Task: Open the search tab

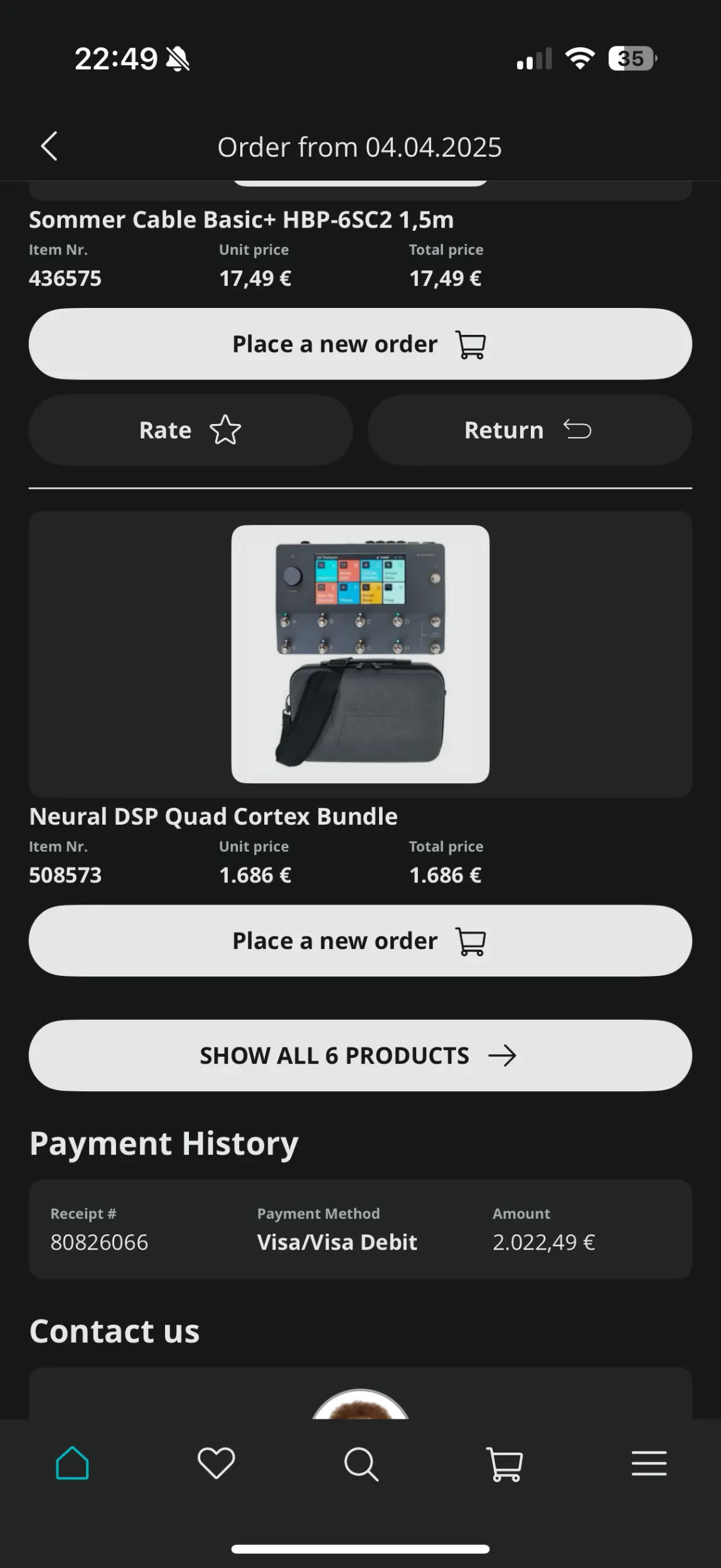Action: 361,1463
